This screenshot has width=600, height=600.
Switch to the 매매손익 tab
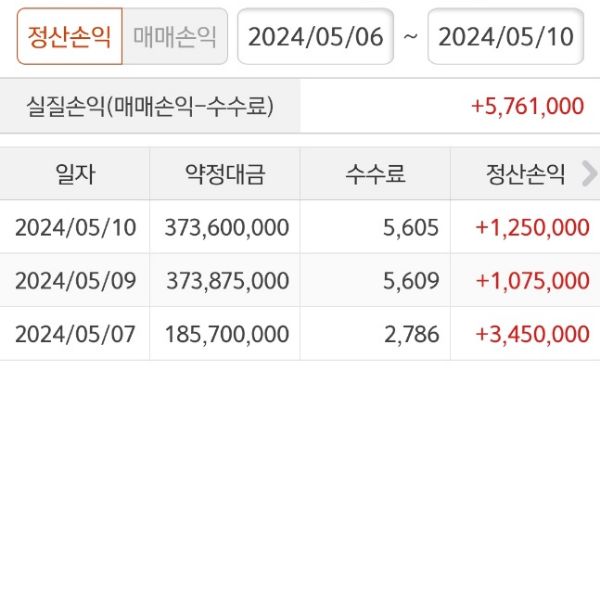pyautogui.click(x=175, y=37)
